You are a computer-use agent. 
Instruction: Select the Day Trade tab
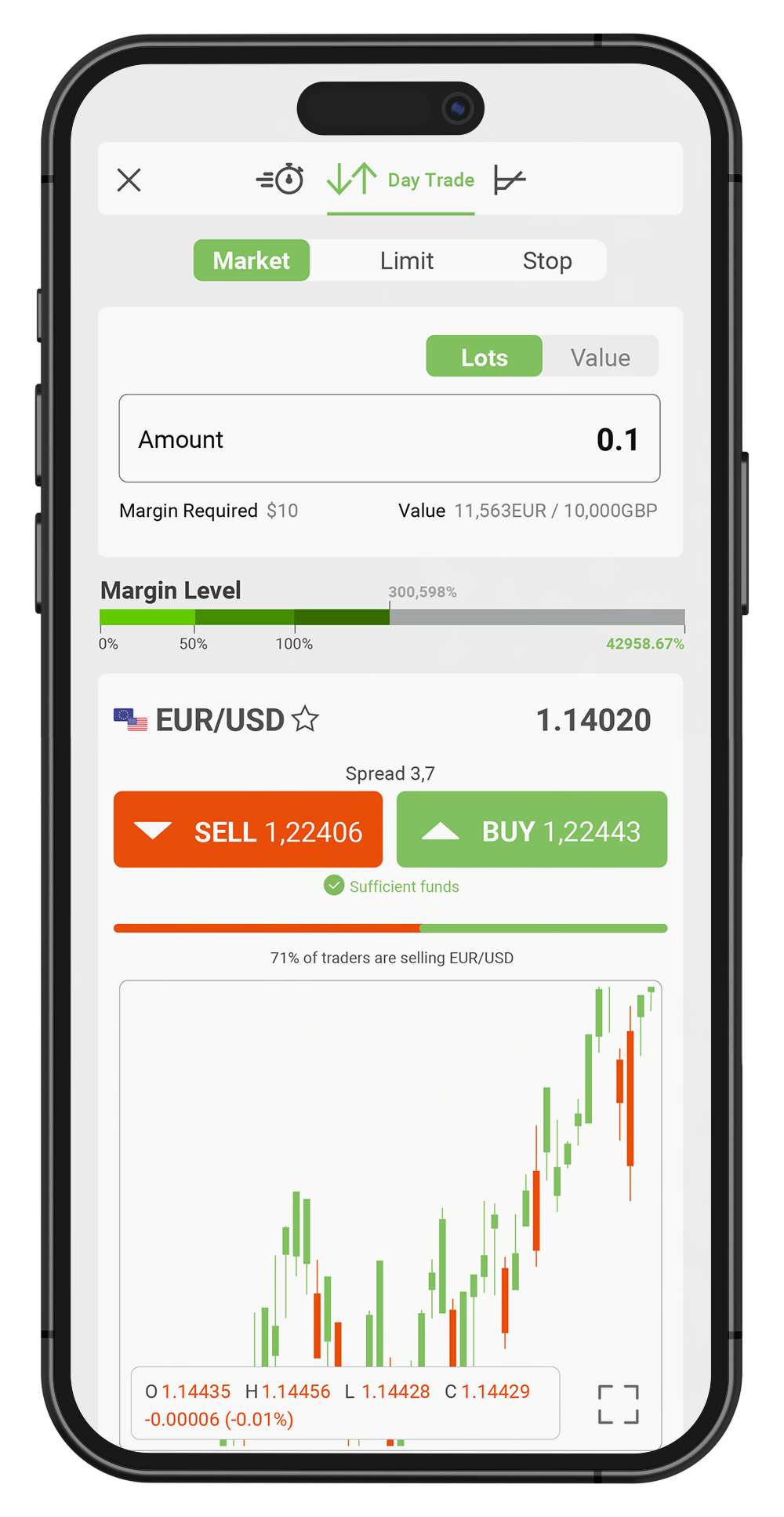click(x=401, y=180)
